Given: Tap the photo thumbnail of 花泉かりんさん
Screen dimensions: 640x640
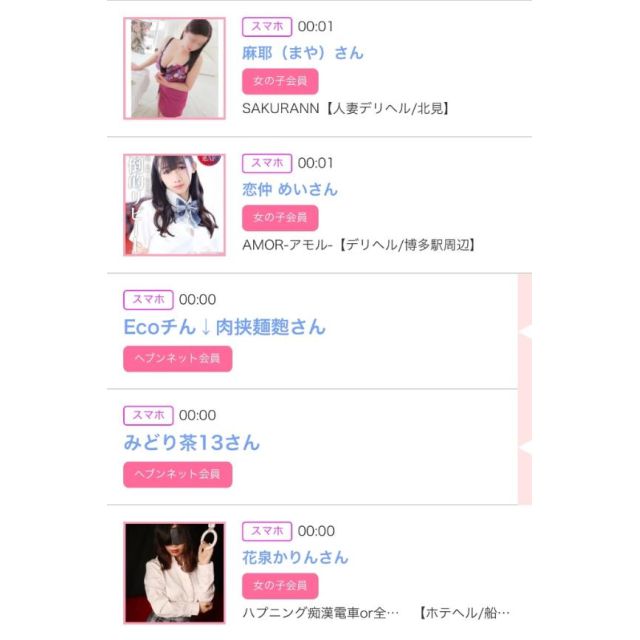Looking at the screenshot, I should (x=174, y=572).
